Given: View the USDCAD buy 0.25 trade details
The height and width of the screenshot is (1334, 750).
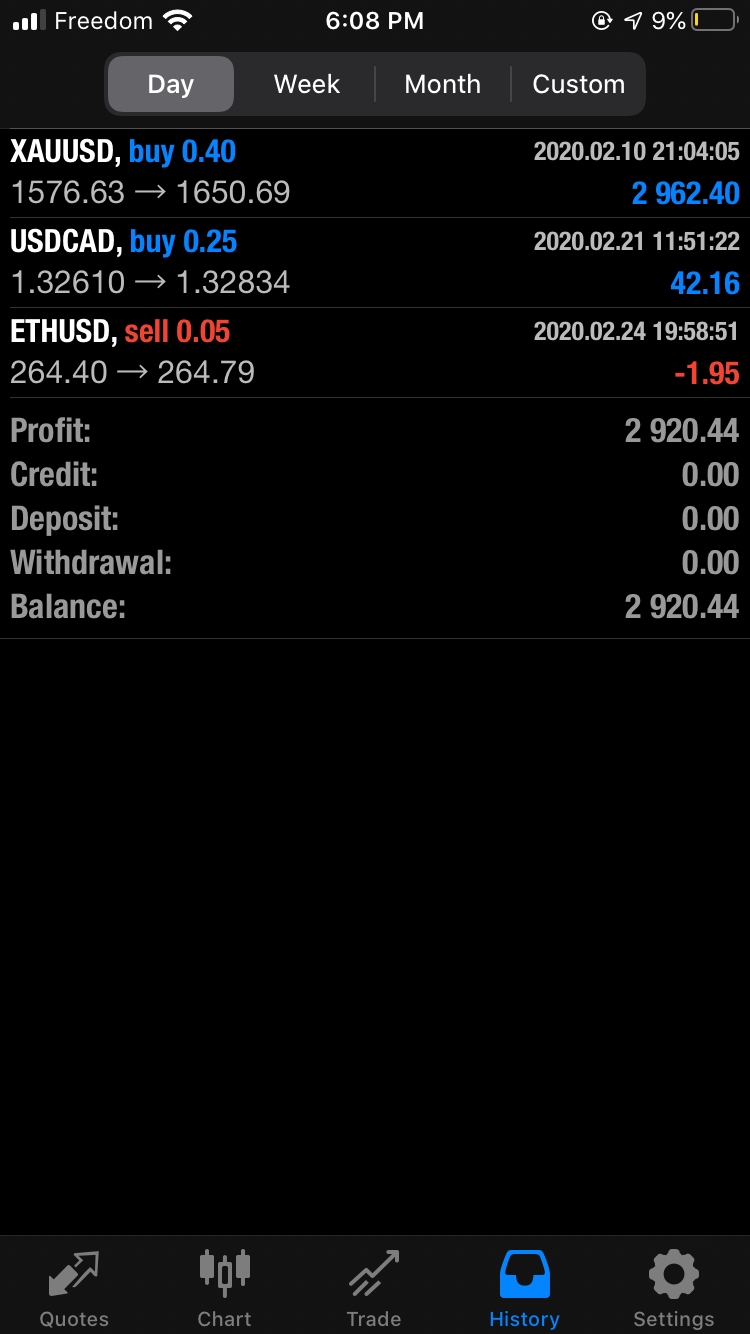Looking at the screenshot, I should [x=375, y=262].
